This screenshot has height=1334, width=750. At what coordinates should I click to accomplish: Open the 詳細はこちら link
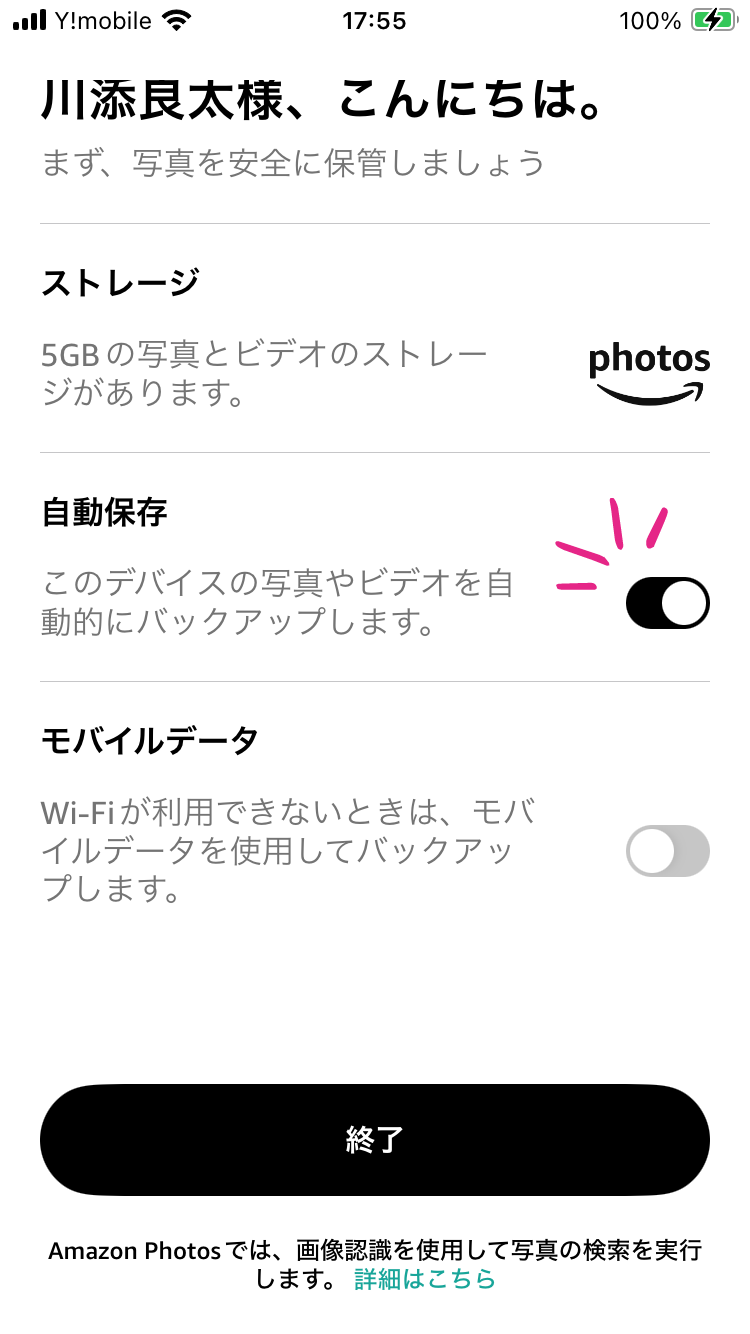[x=425, y=1278]
